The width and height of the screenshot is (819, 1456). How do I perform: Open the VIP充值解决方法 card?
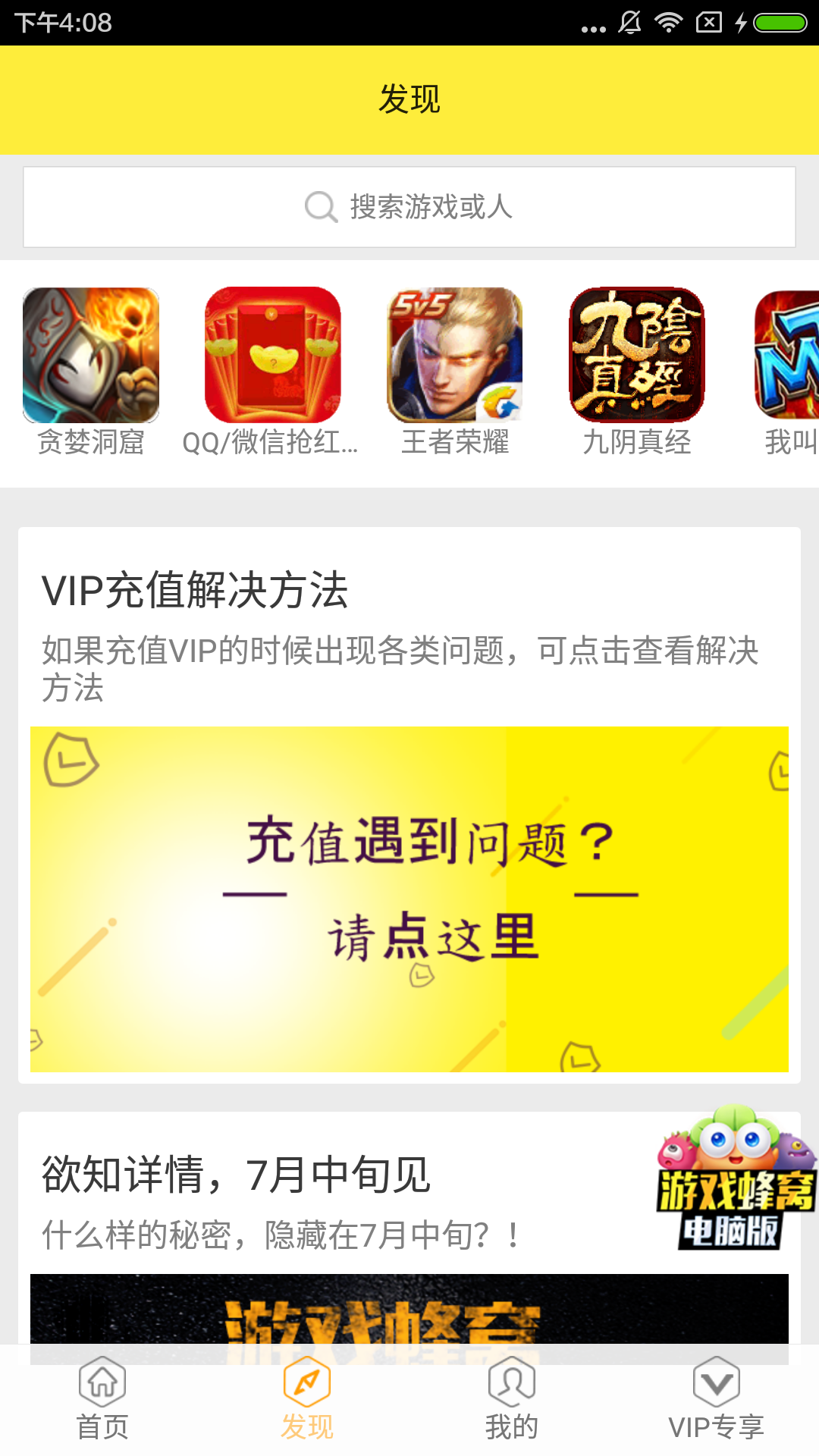pyautogui.click(x=409, y=804)
